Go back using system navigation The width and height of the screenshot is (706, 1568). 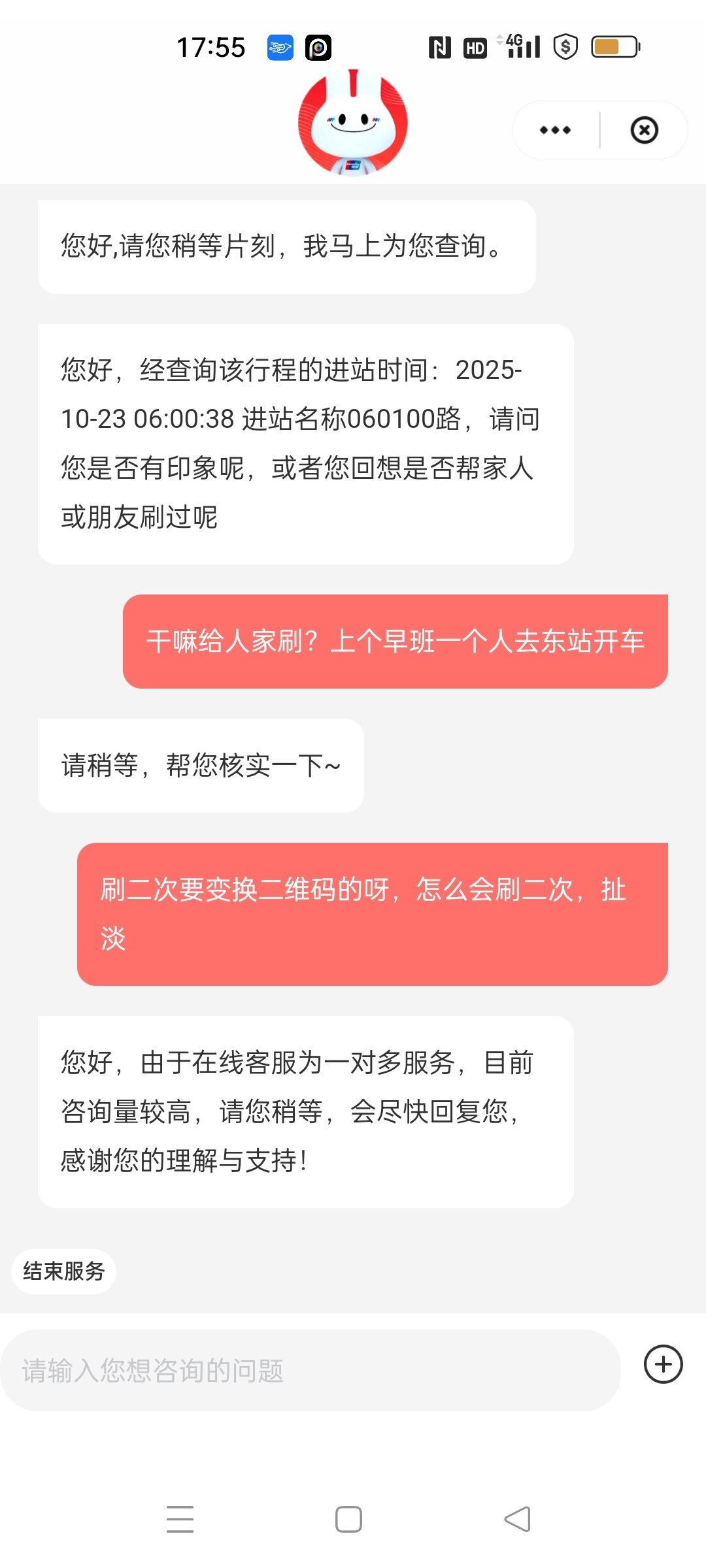pyautogui.click(x=518, y=1519)
